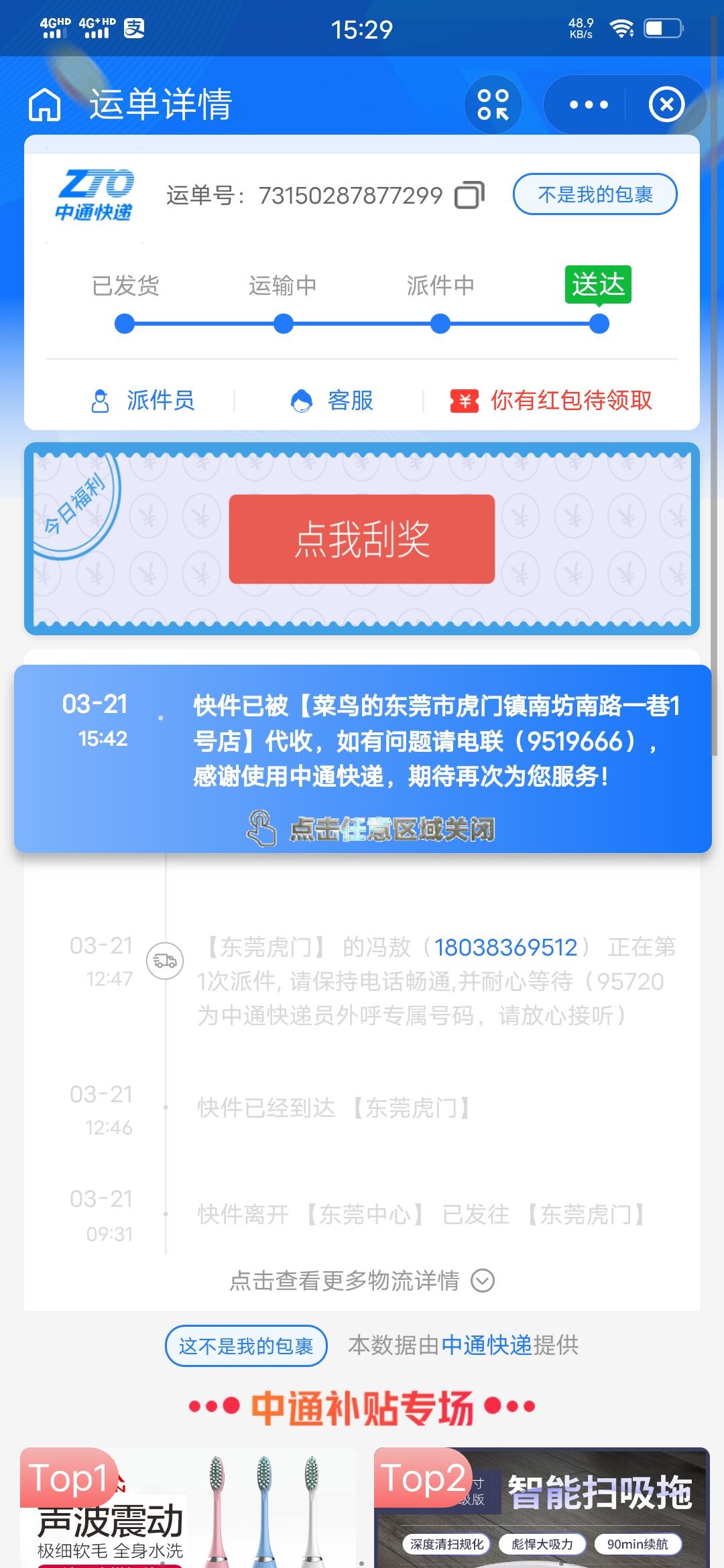Copy the waybill number
This screenshot has width=724, height=1568.
469,196
